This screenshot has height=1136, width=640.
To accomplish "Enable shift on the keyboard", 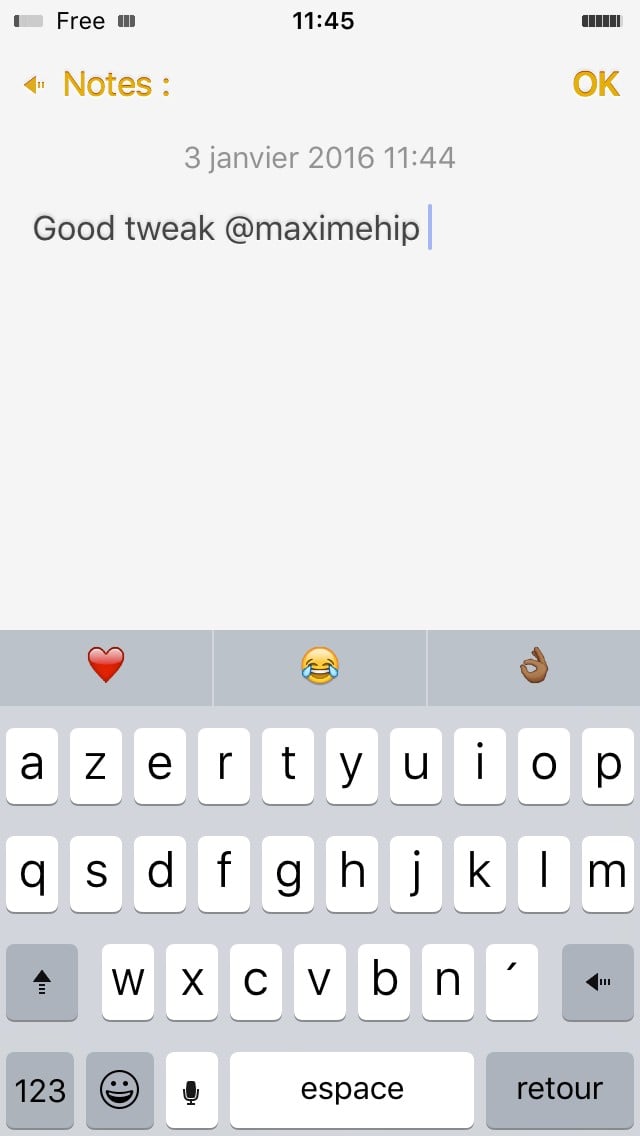I will coord(41,982).
